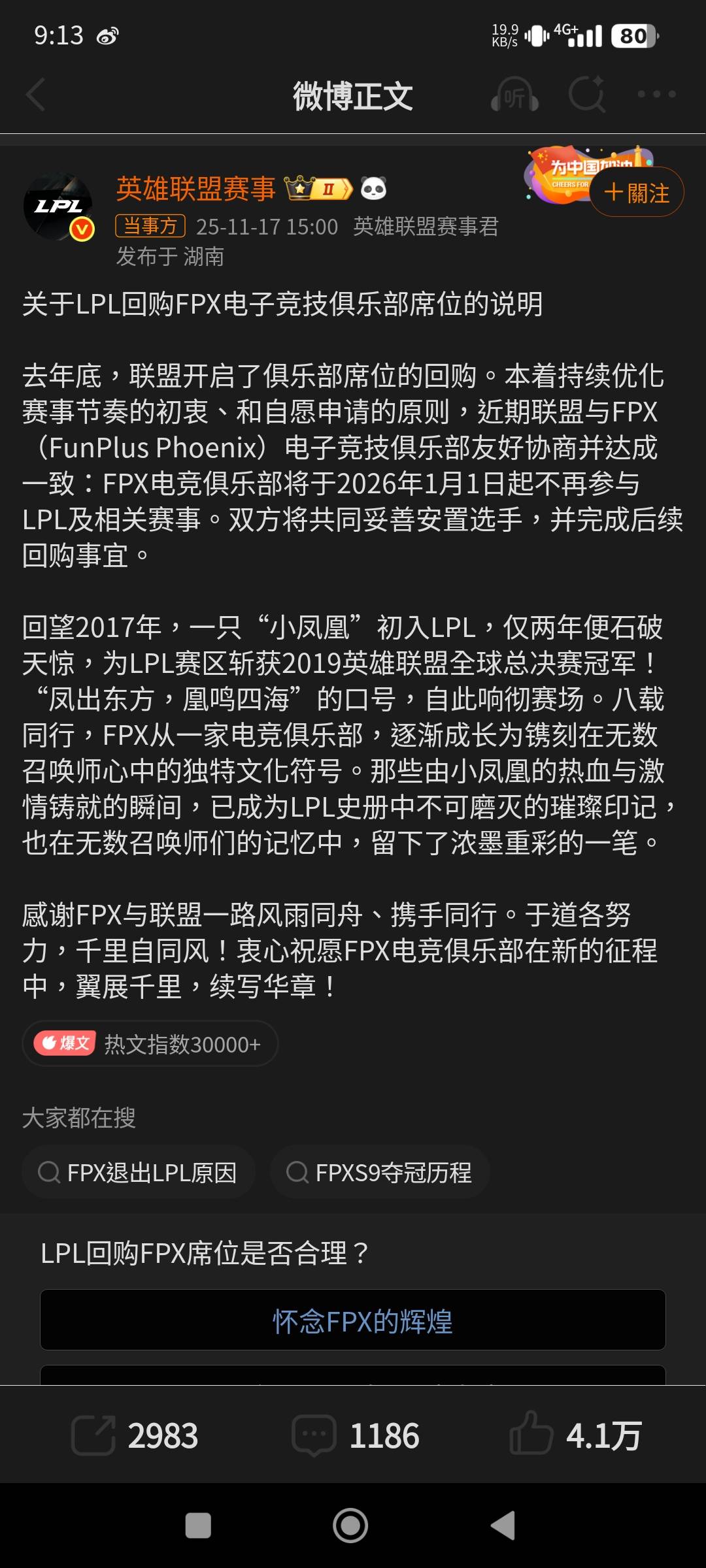The width and height of the screenshot is (706, 1568).
Task: Open the recent apps view
Action: coord(198,1526)
